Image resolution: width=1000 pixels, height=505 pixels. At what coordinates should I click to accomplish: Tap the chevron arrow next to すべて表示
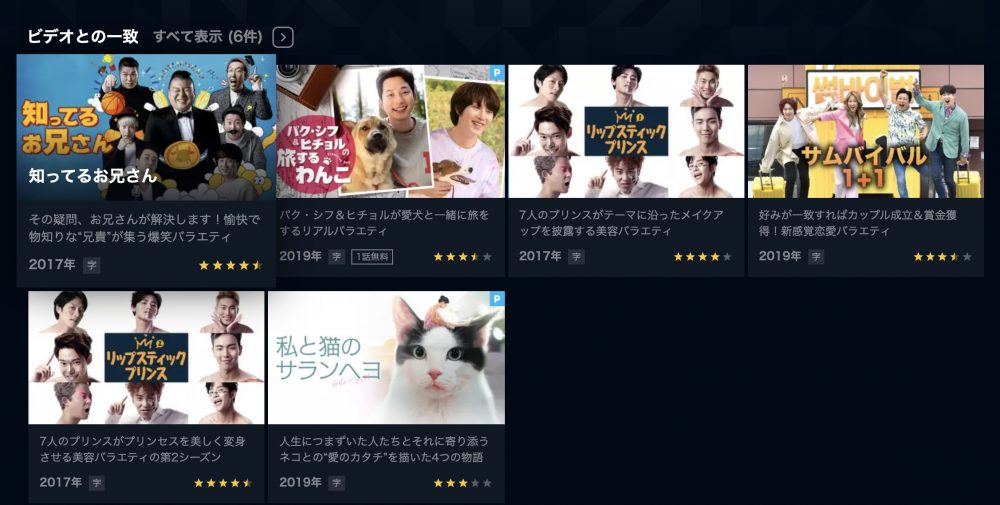point(283,37)
